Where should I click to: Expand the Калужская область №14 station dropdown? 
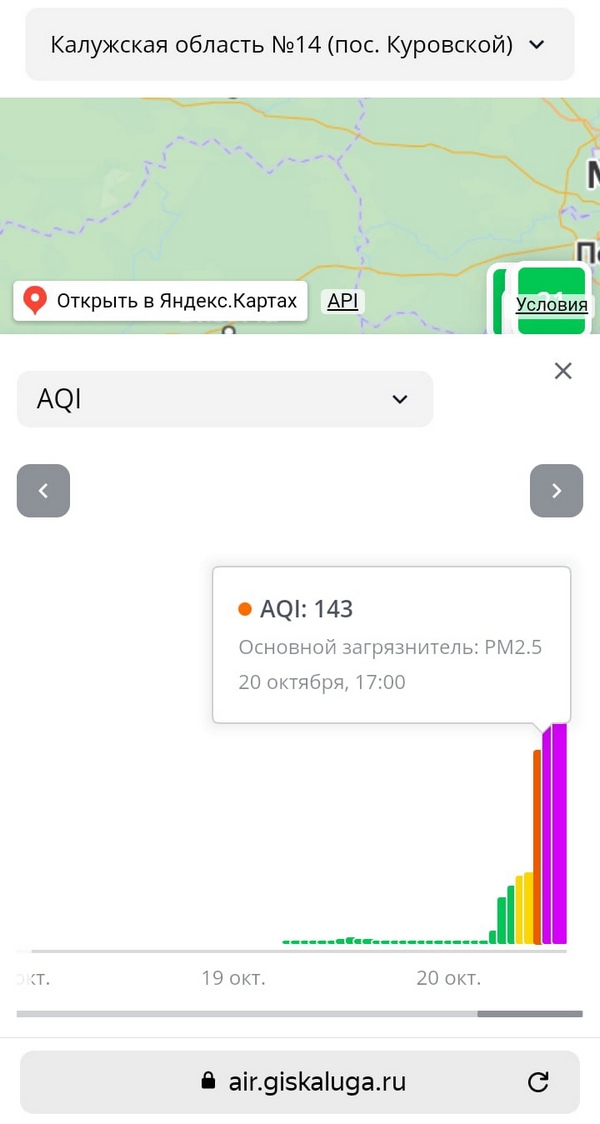point(300,44)
